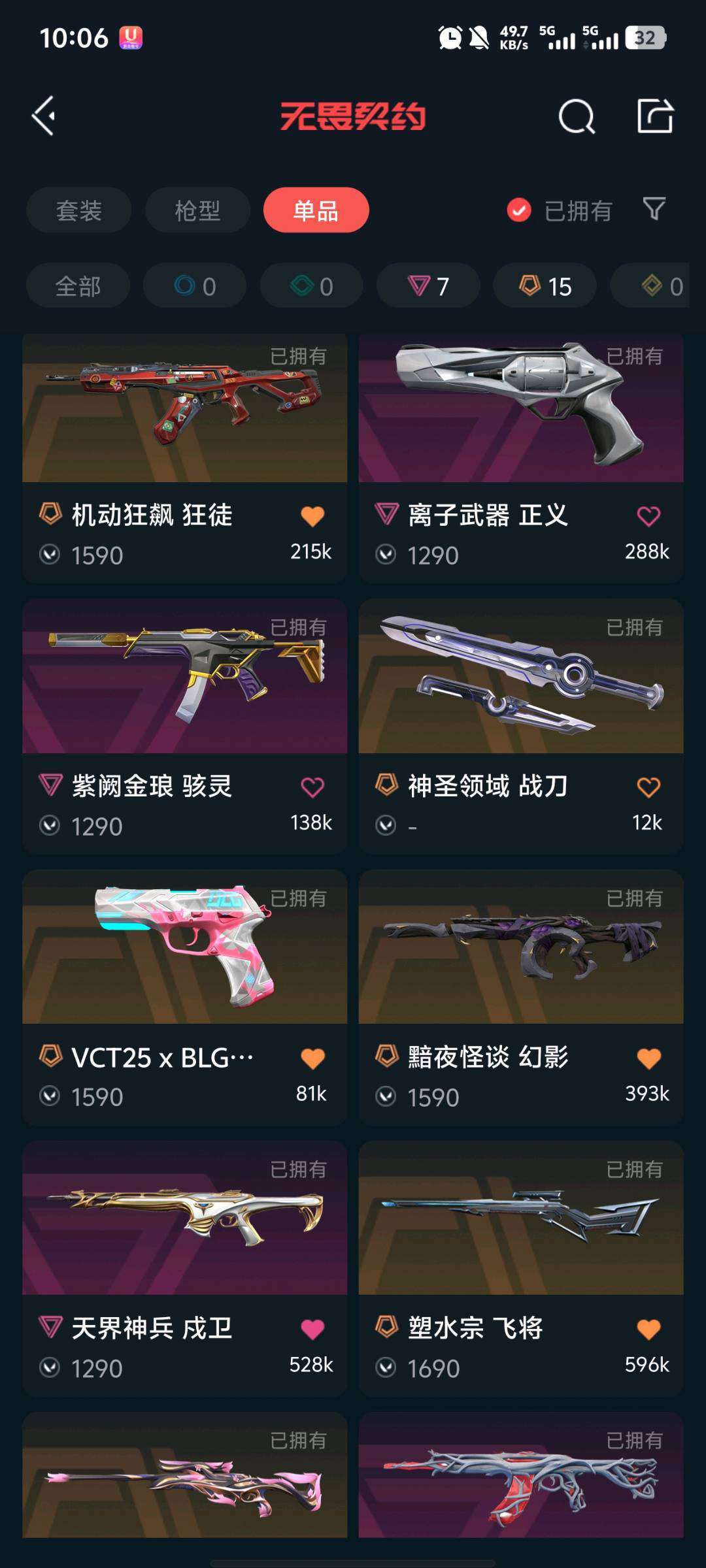The image size is (706, 1568).
Task: Switch to the 套装 tab
Action: click(x=78, y=210)
